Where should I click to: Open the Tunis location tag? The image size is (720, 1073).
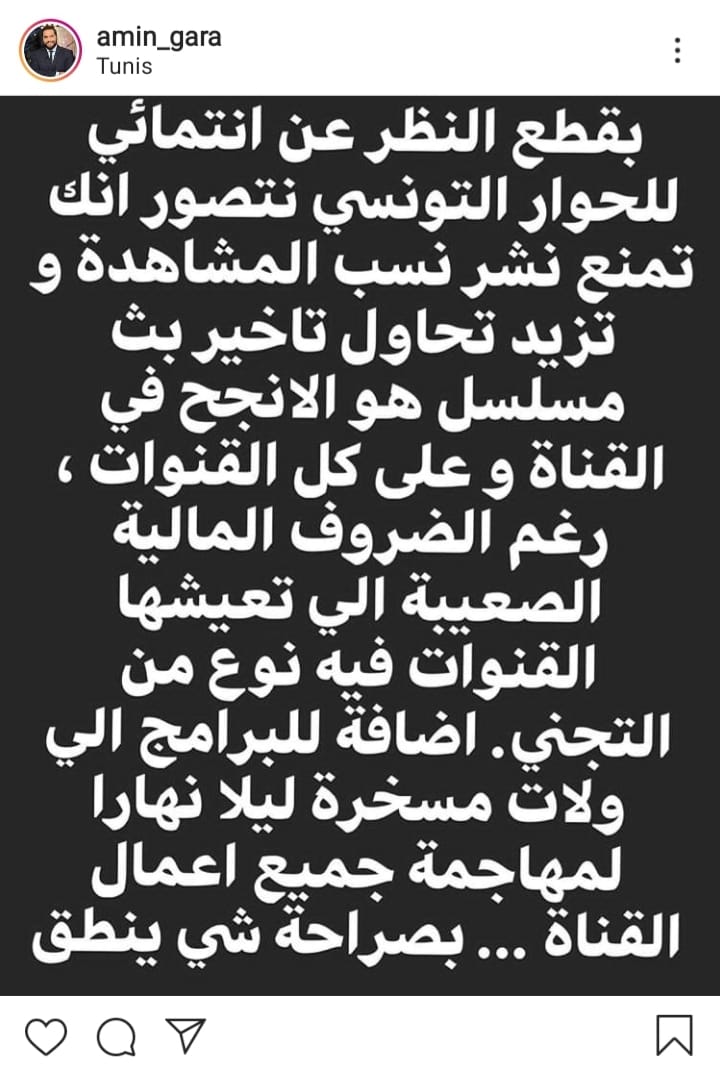124,66
